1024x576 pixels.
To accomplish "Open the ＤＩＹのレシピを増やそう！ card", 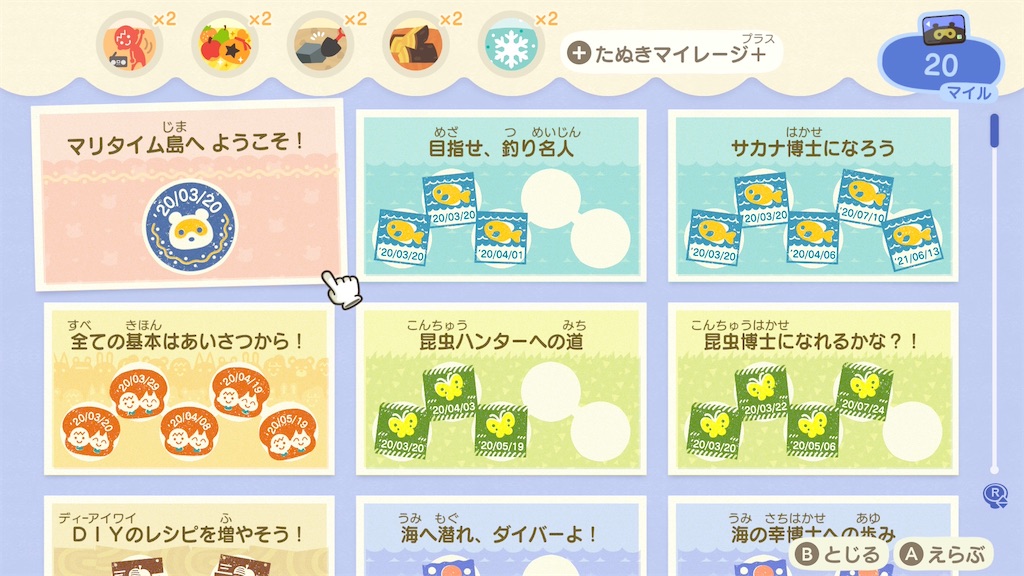I will (188, 536).
